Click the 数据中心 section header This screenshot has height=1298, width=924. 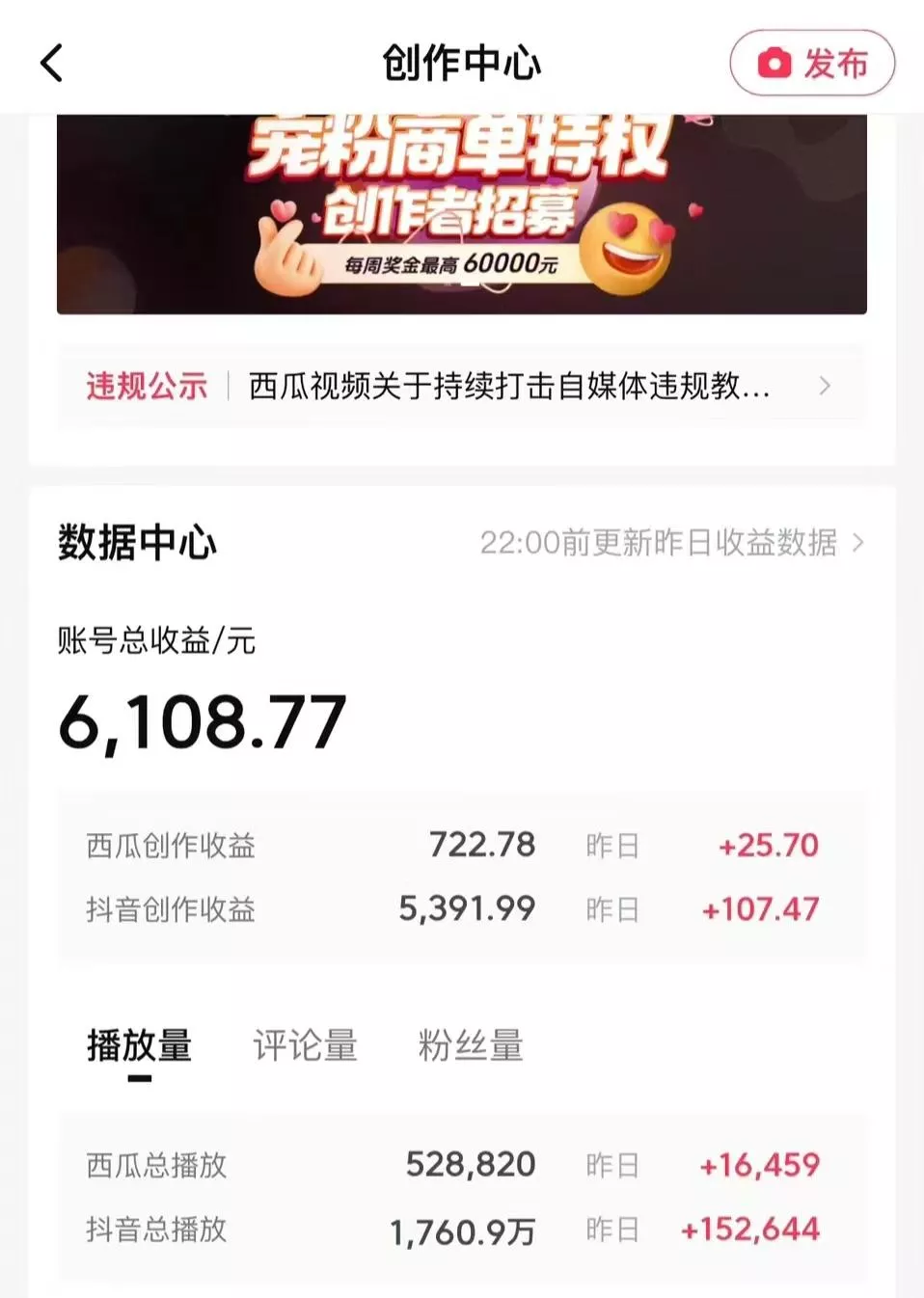[x=137, y=542]
